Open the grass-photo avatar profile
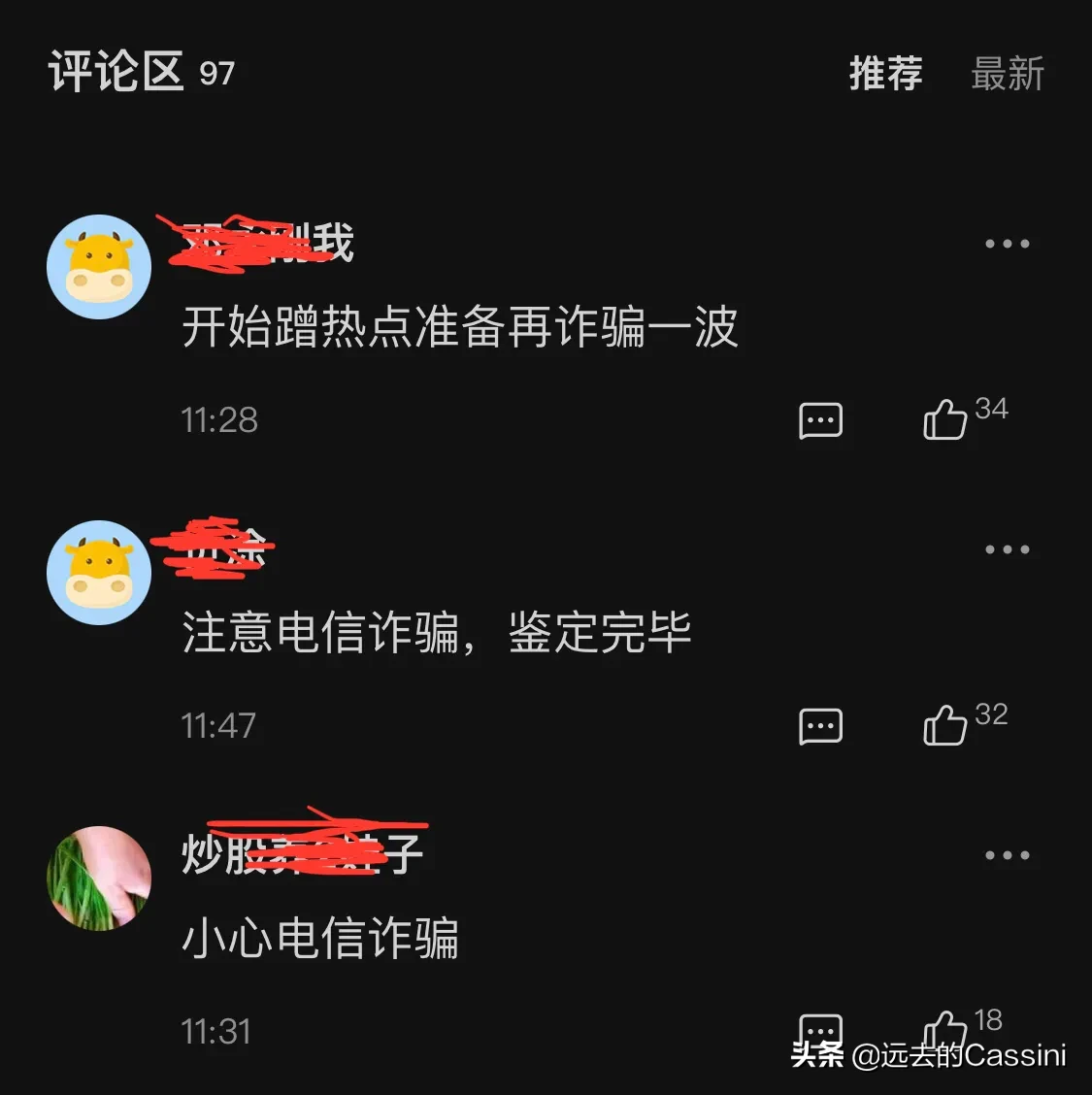This screenshot has width=1092, height=1095. [x=99, y=879]
